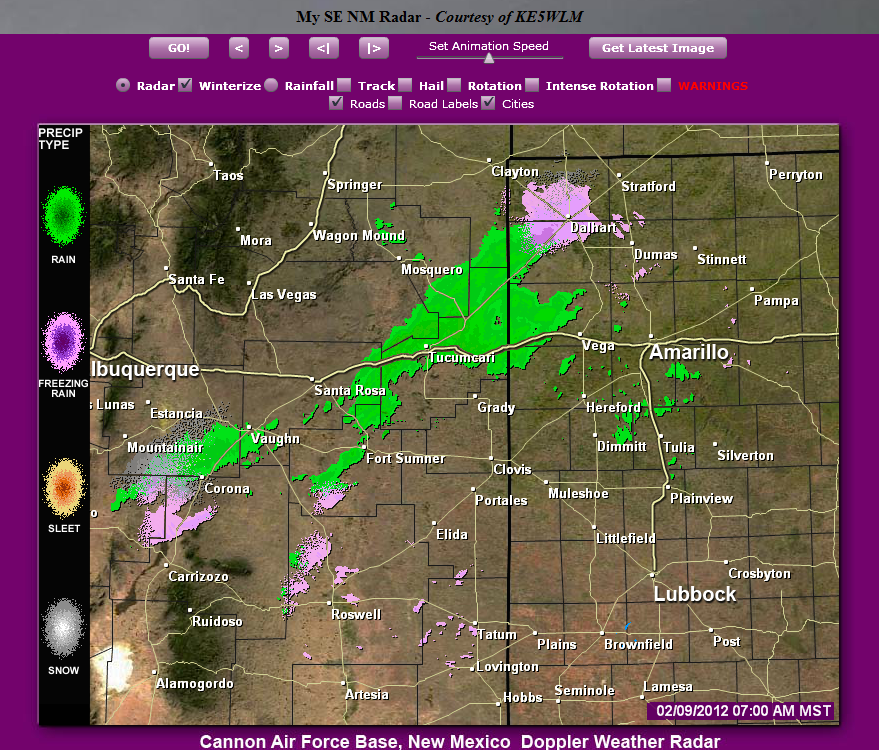Jump to the last frame with |> button
Image resolution: width=879 pixels, height=750 pixels.
373,48
